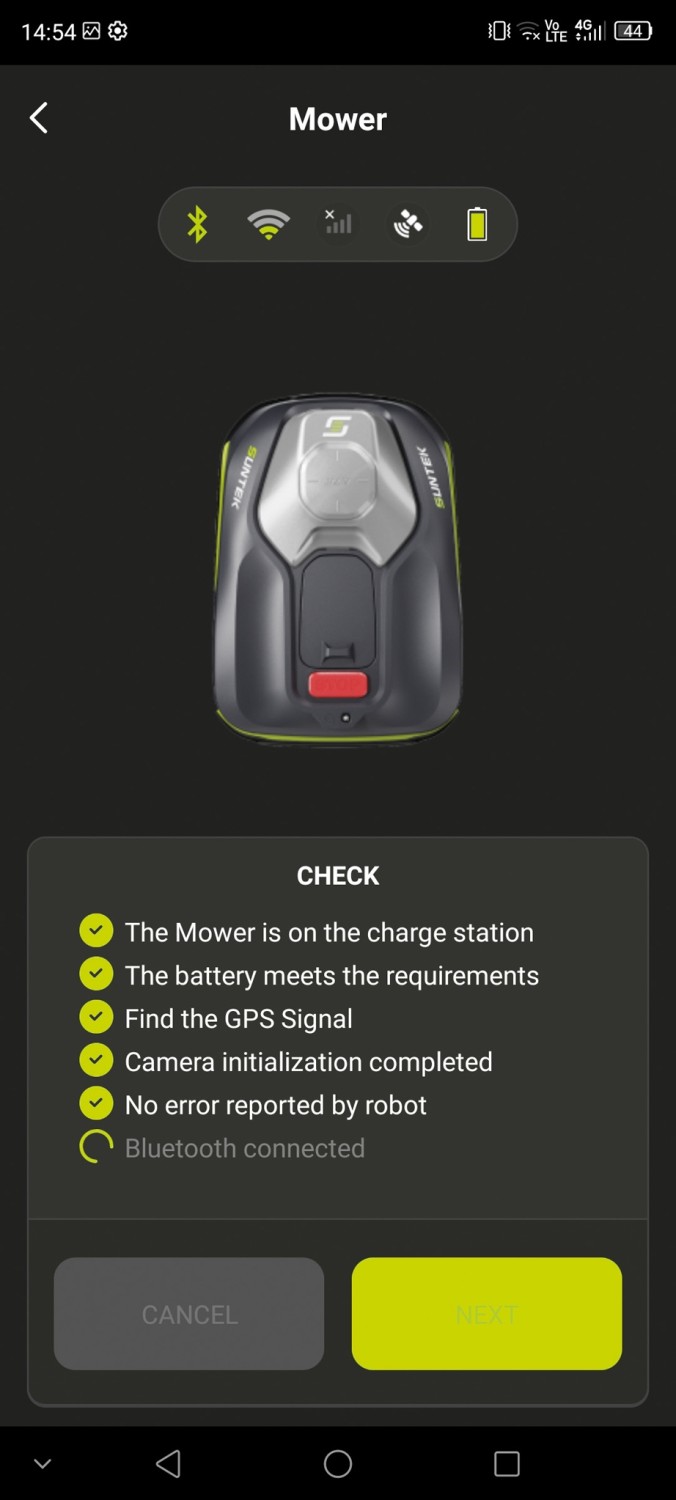
Task: Tap the NEXT button
Action: tap(487, 1313)
